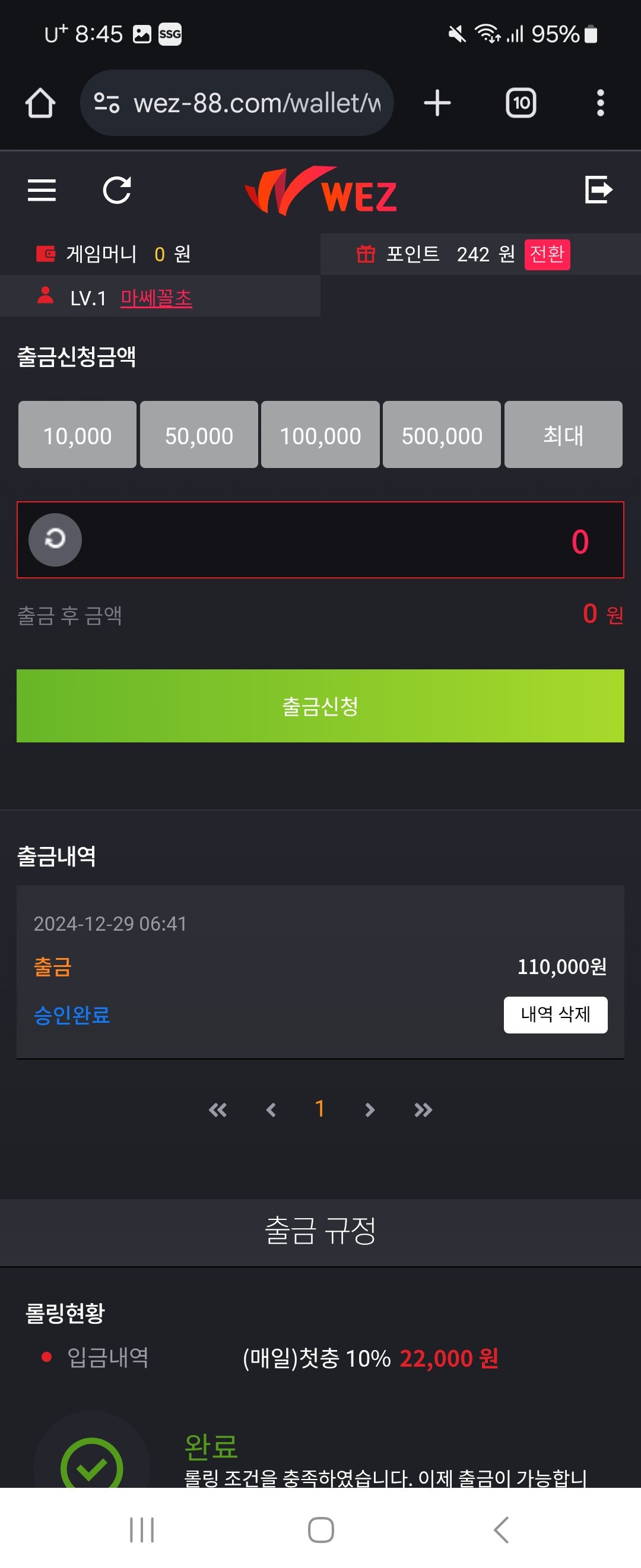This screenshot has width=641, height=1568.
Task: Tap the refresh icon beside the menu
Action: click(x=117, y=190)
